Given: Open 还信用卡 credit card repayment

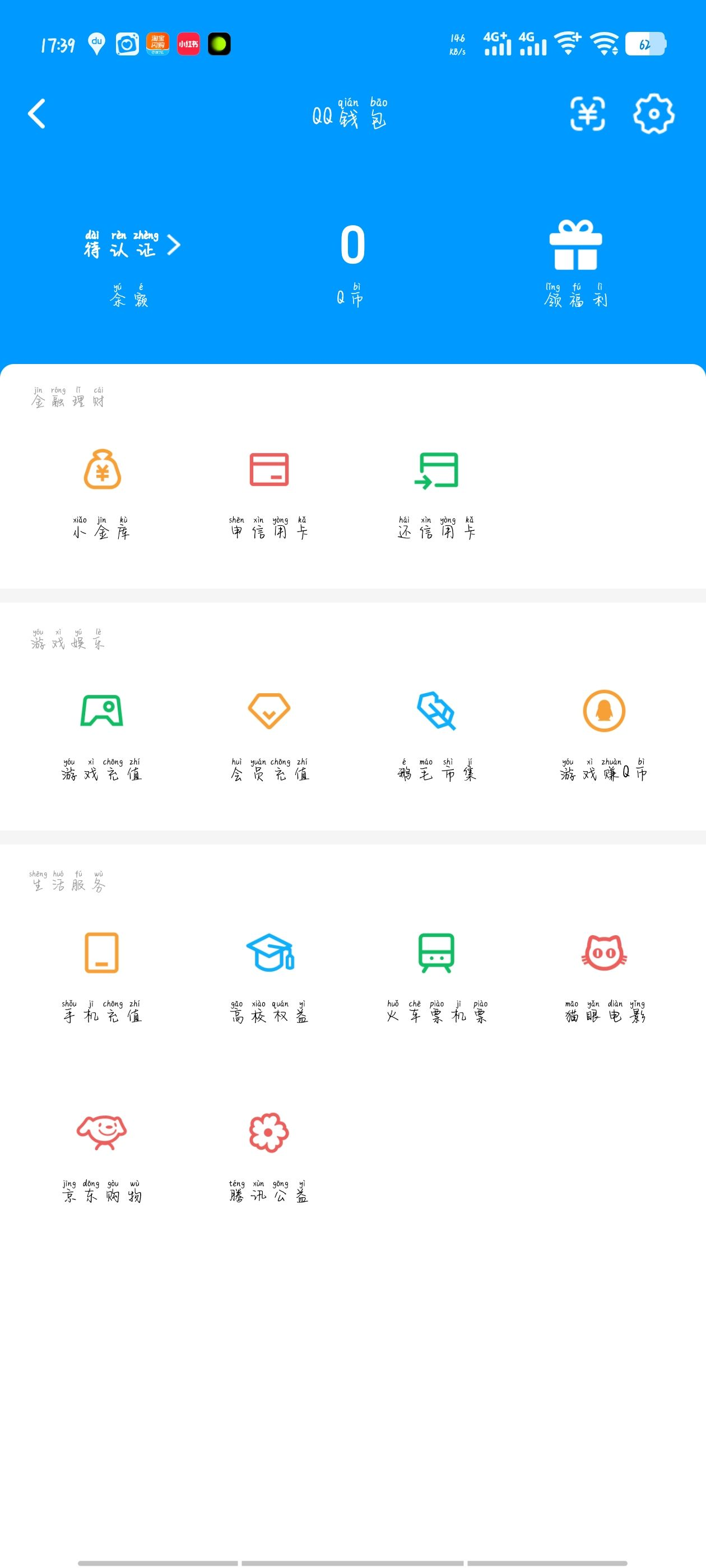Looking at the screenshot, I should [436, 493].
